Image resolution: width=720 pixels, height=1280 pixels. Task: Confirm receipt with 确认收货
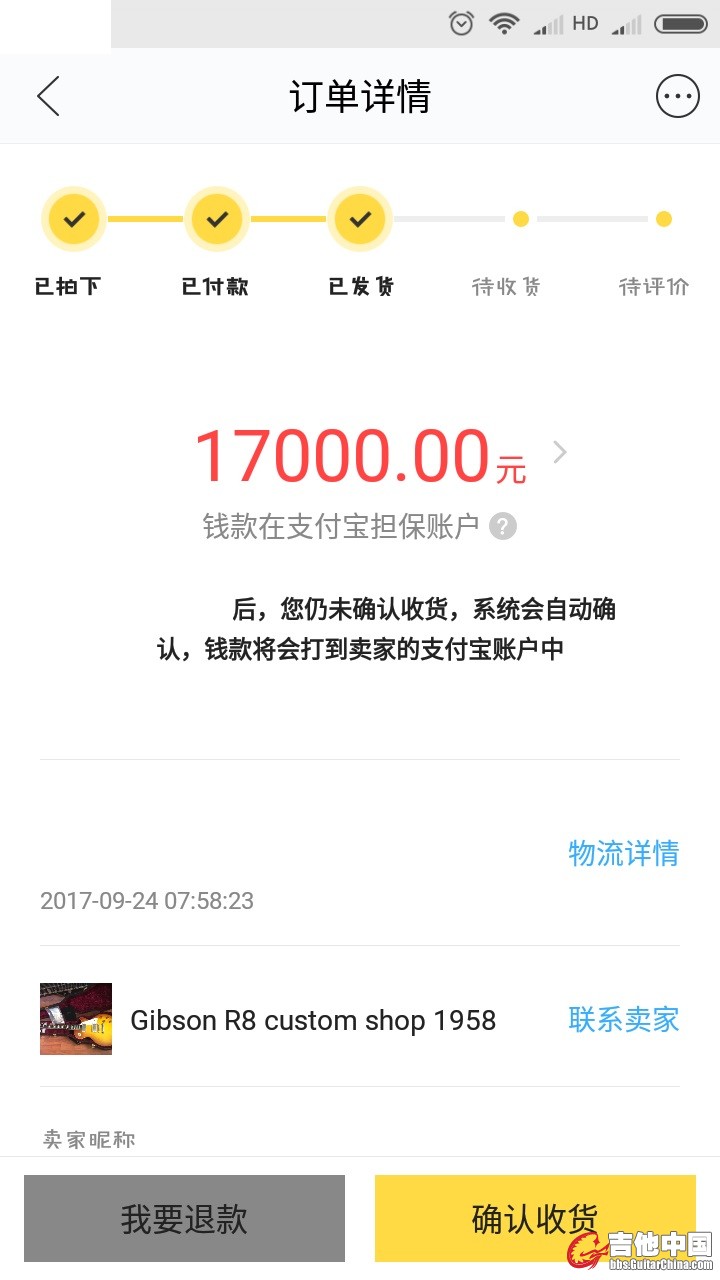535,1218
